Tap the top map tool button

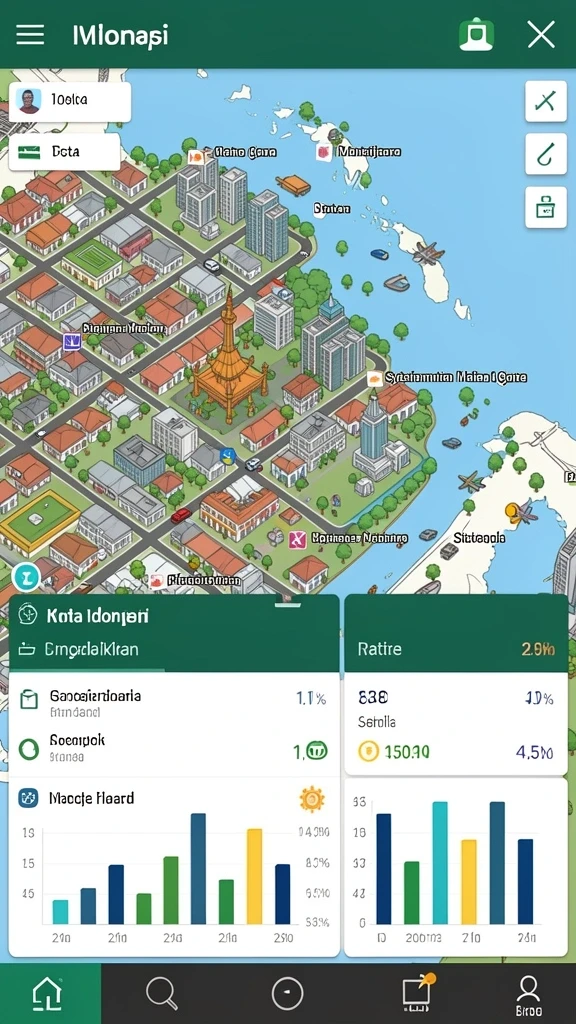click(x=545, y=101)
